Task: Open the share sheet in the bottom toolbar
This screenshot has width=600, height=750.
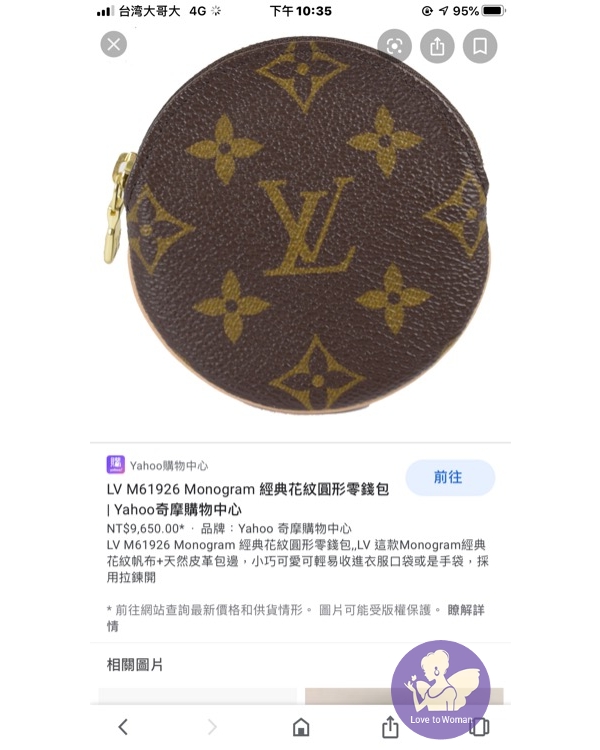Action: click(x=390, y=727)
